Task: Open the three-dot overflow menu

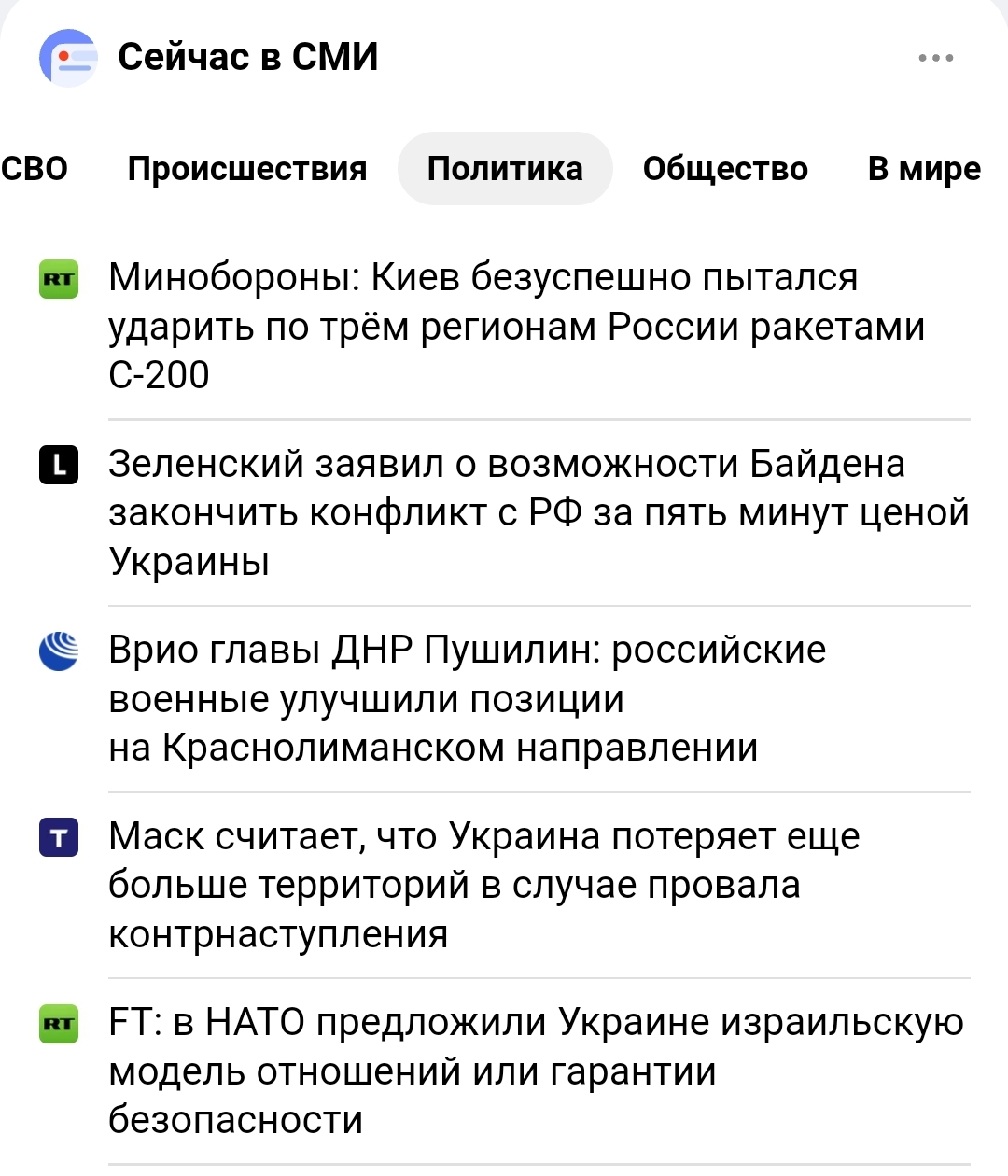Action: pos(935,58)
